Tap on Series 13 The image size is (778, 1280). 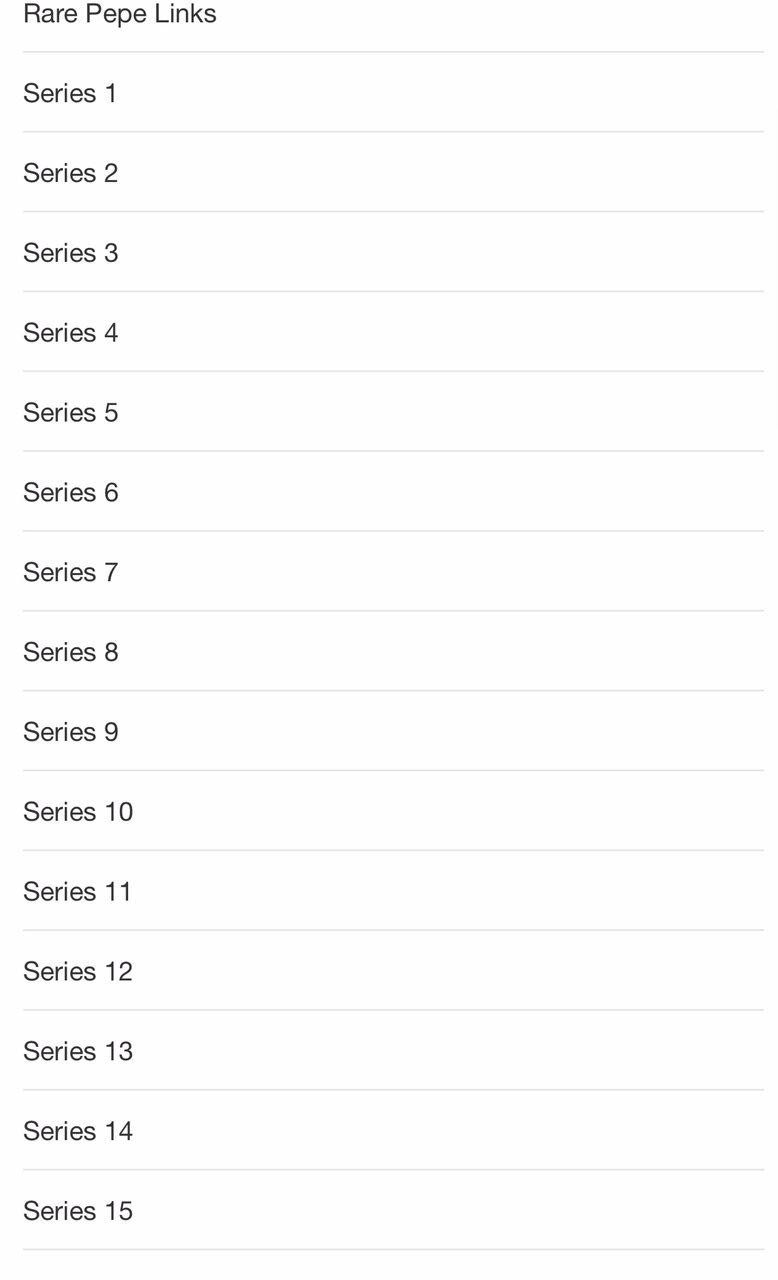(x=393, y=1051)
